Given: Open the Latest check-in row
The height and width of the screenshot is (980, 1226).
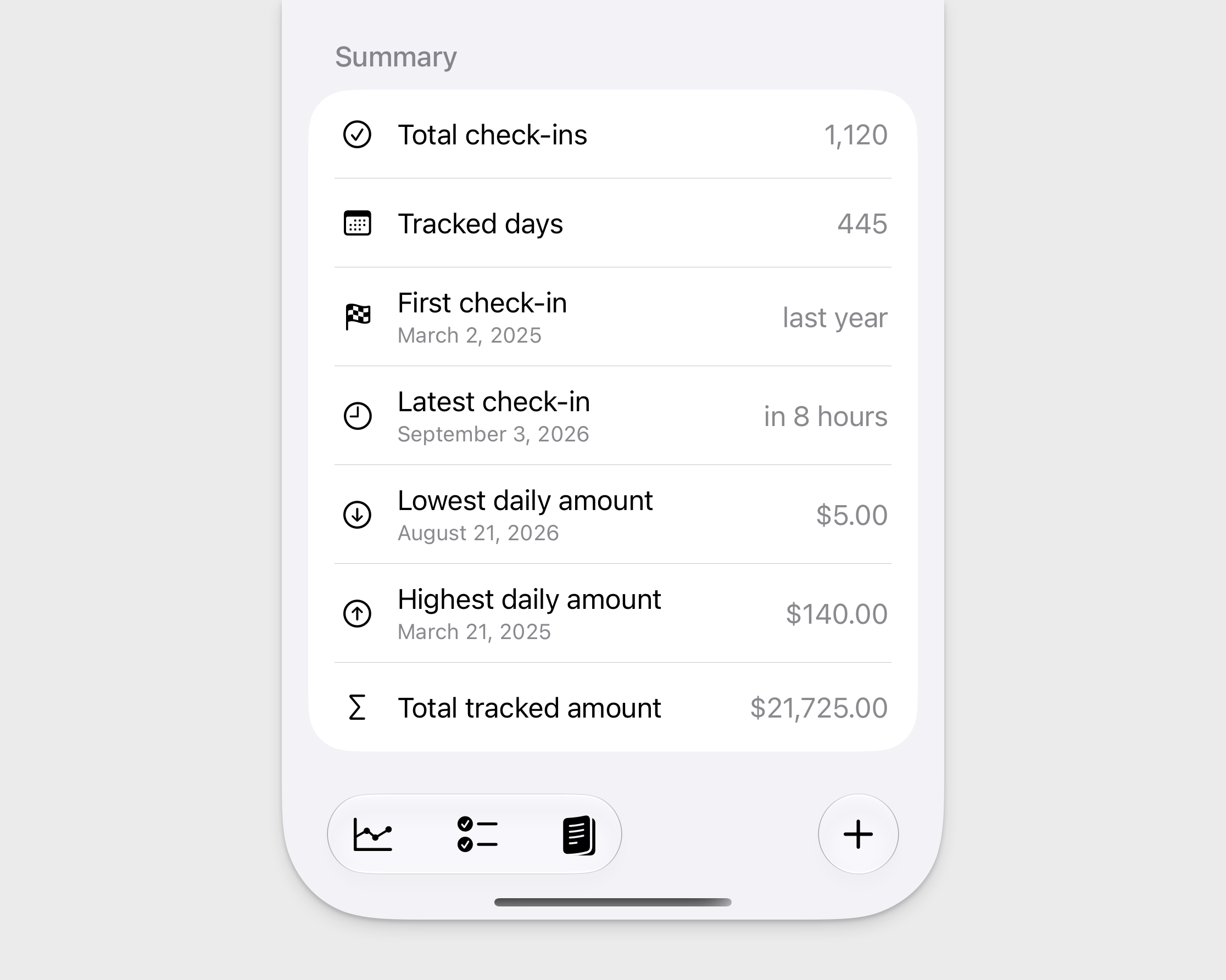Looking at the screenshot, I should (613, 416).
